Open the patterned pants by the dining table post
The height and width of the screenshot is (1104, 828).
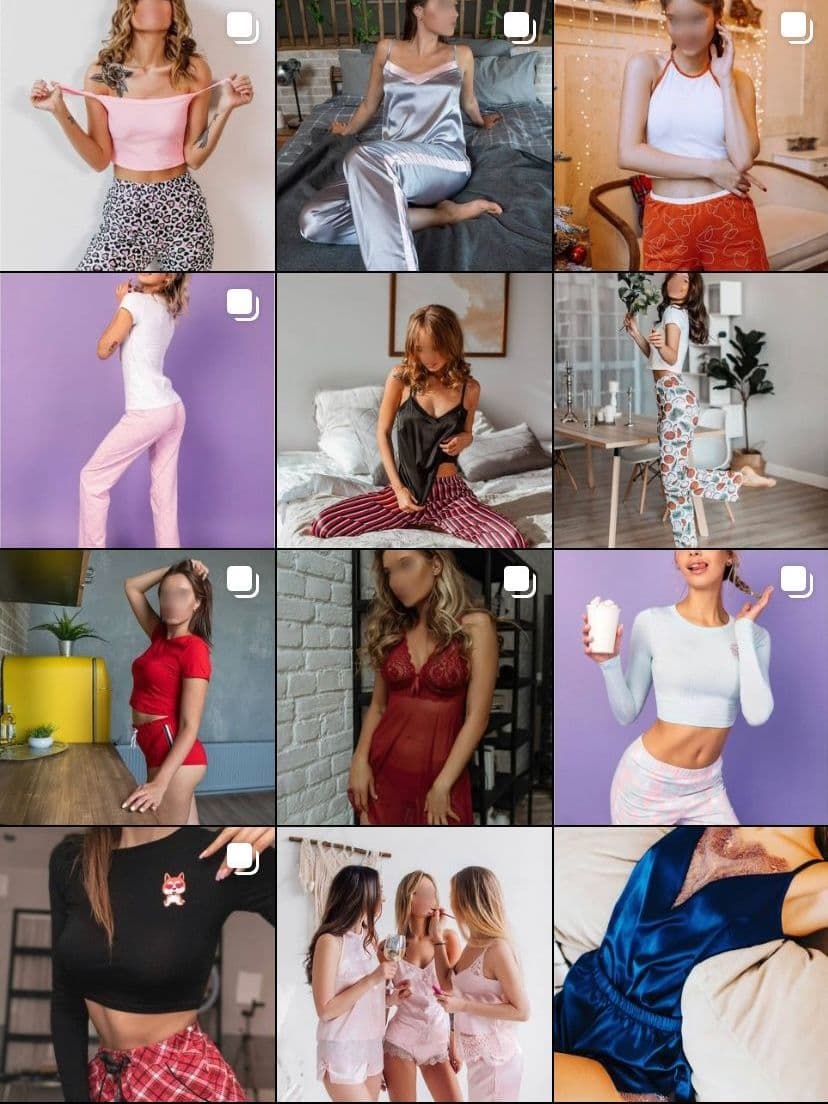[691, 410]
